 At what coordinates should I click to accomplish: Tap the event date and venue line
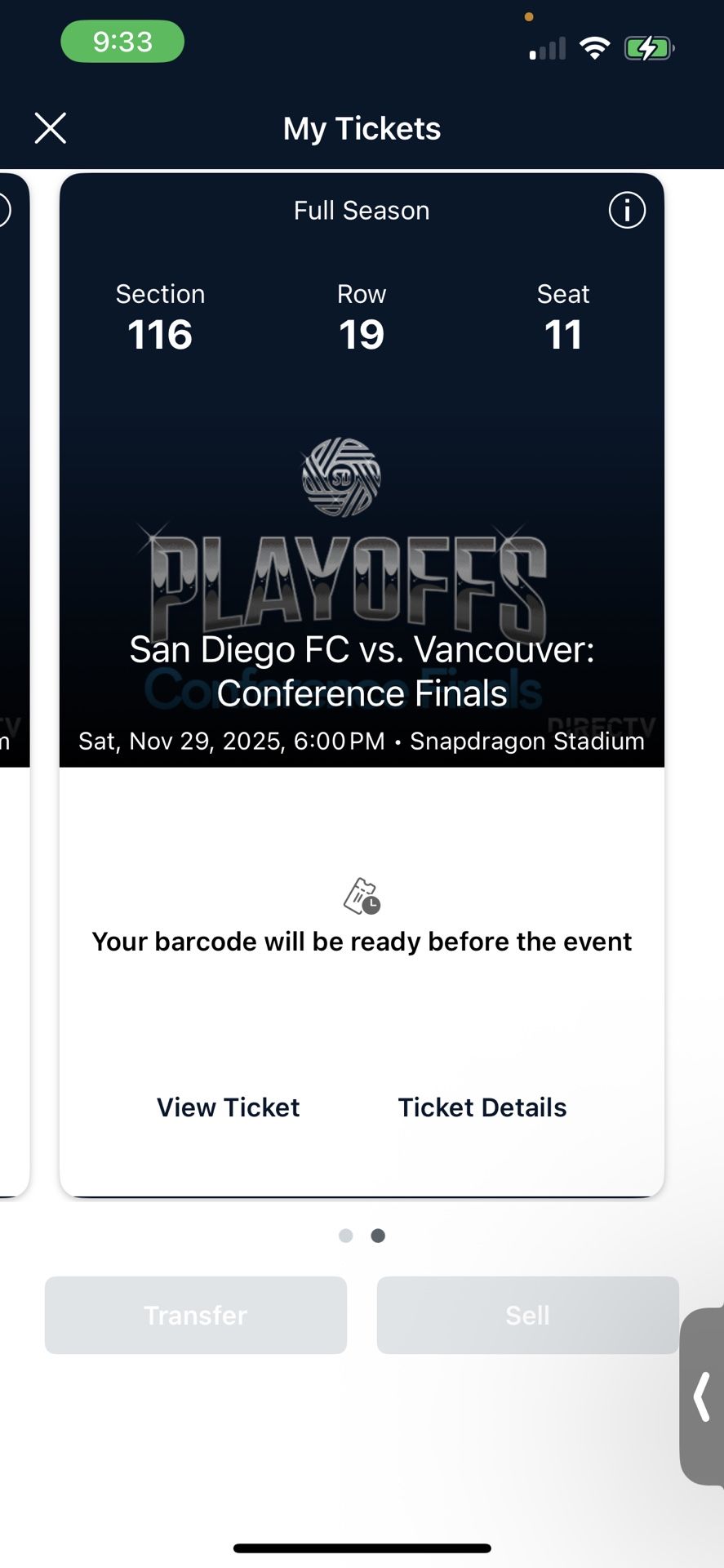point(362,741)
